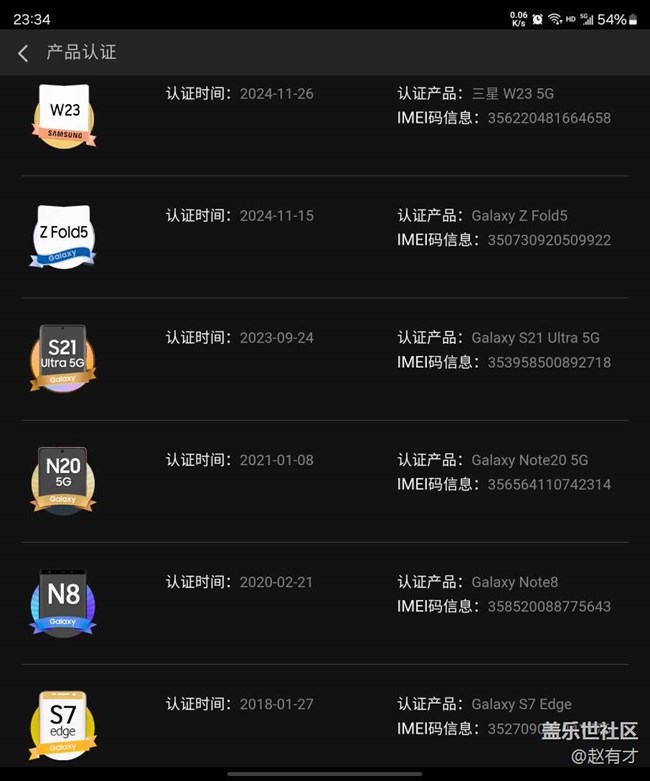Go back from the 产品认证 page
This screenshot has width=650, height=781.
click(x=23, y=53)
